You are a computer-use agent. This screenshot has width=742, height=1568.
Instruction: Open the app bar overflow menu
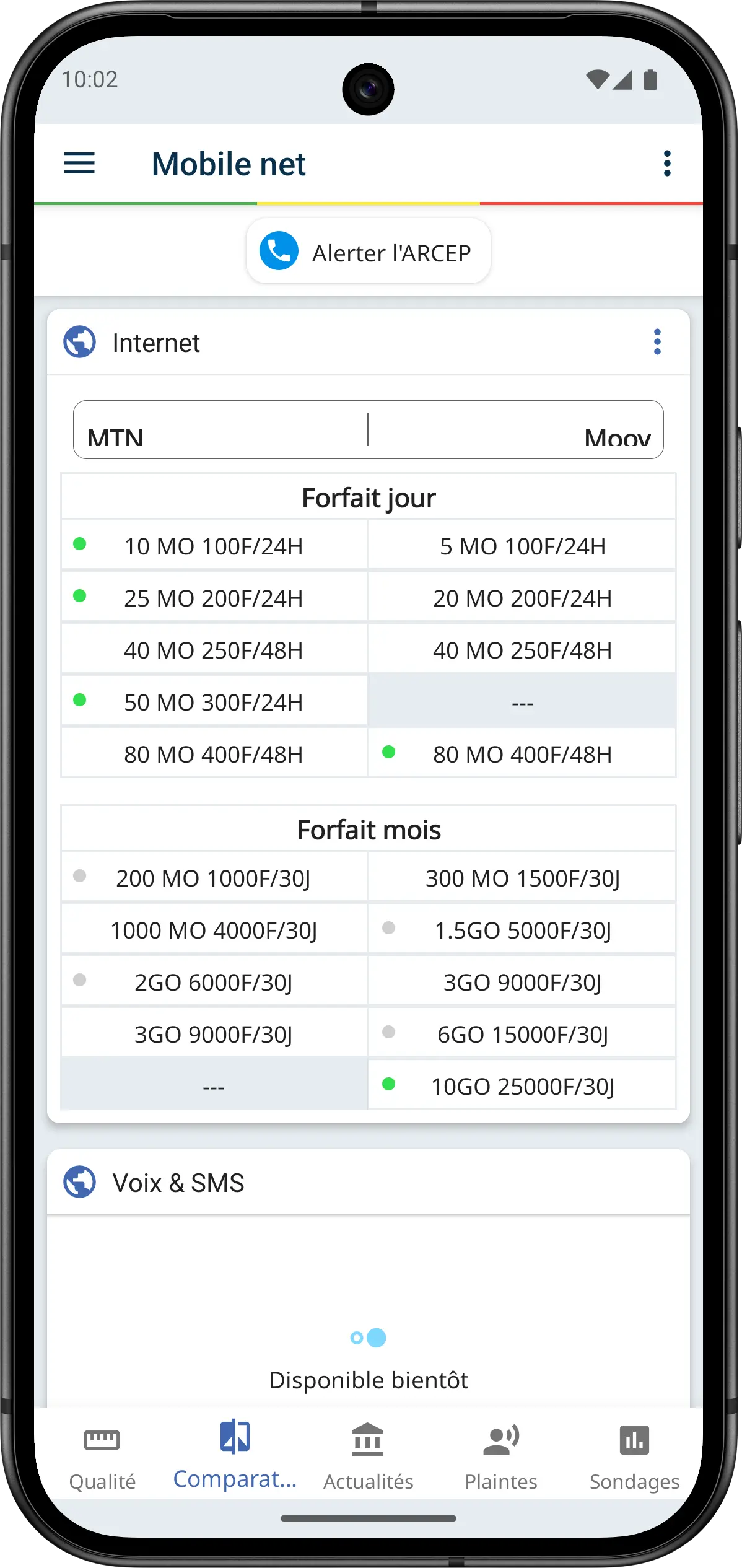pos(667,164)
